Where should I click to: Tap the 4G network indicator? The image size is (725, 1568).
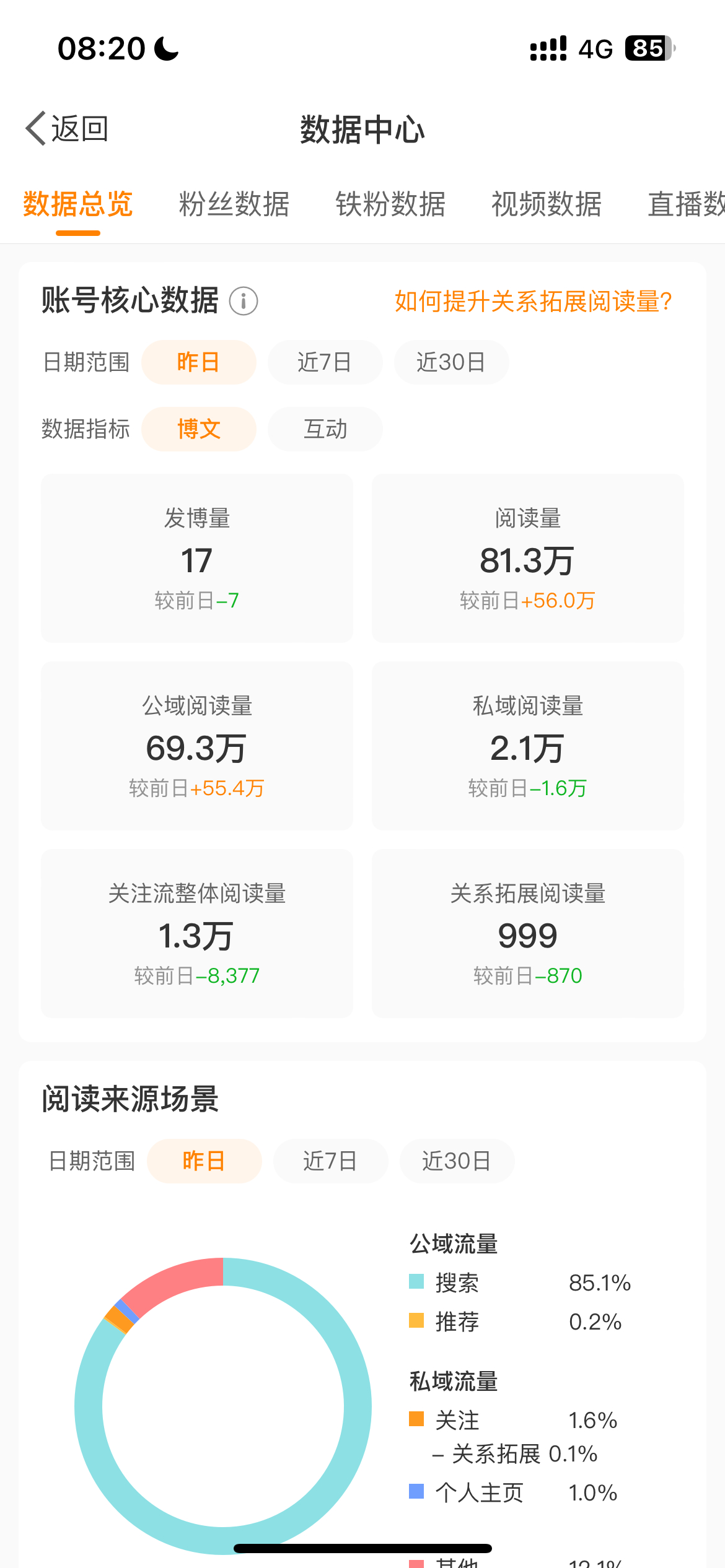[x=594, y=48]
